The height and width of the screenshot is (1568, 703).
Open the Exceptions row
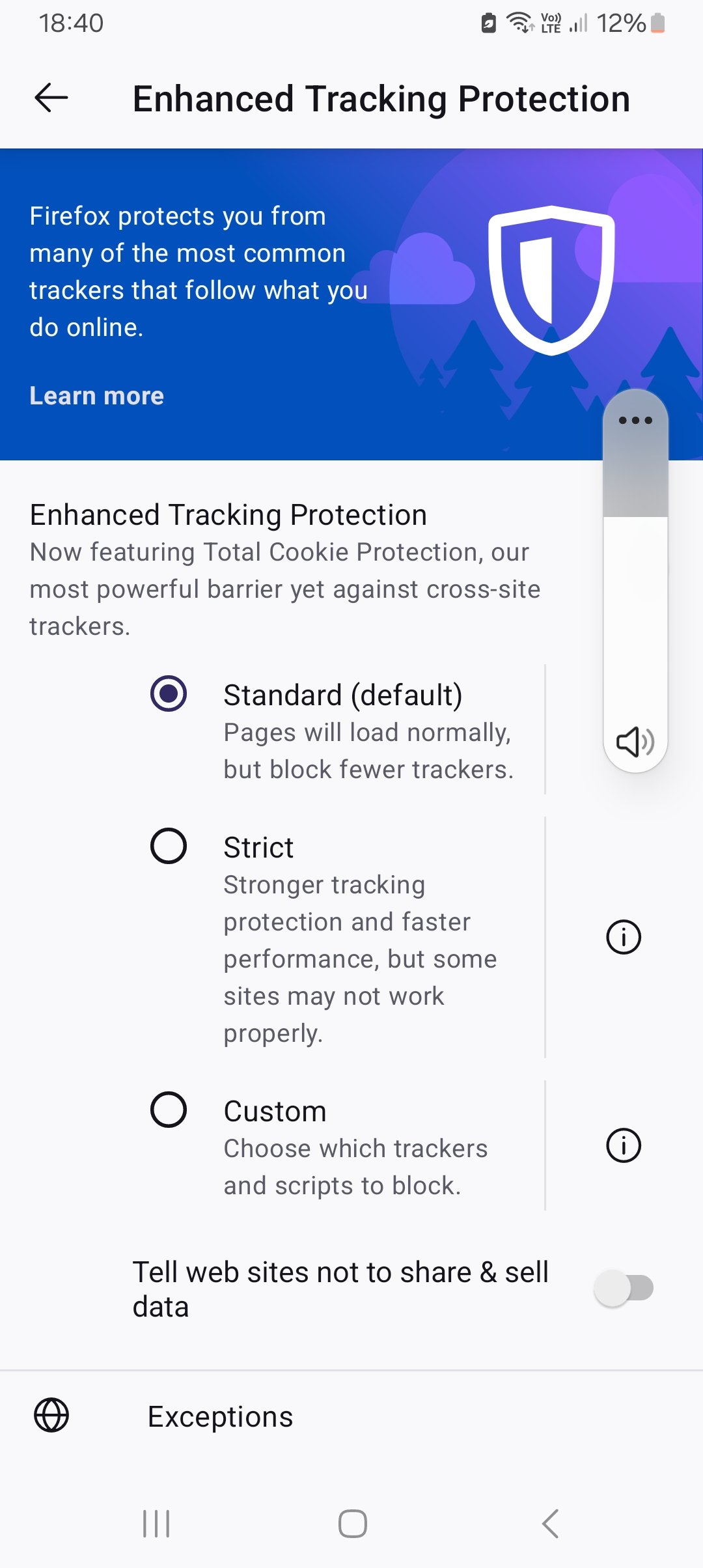click(351, 1416)
